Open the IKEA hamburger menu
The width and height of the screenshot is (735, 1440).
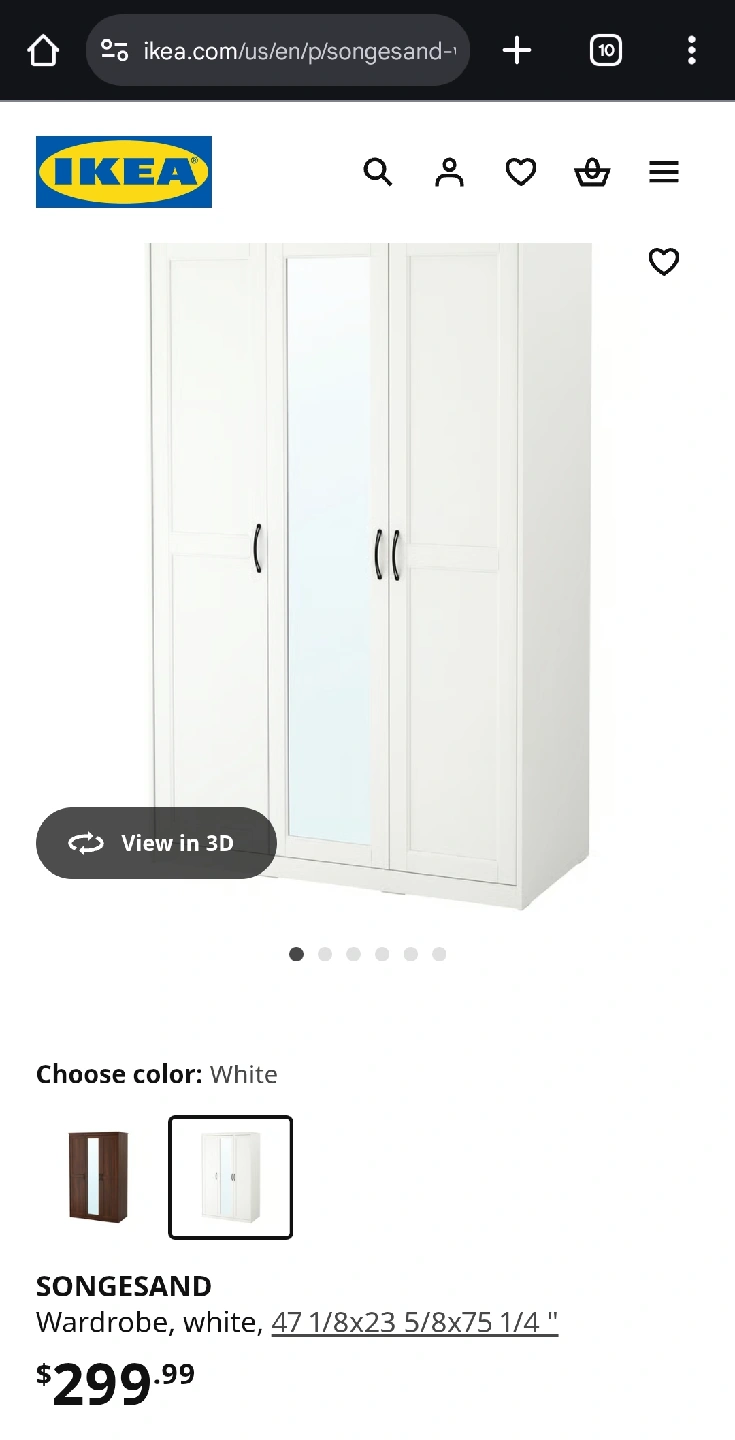(x=663, y=172)
